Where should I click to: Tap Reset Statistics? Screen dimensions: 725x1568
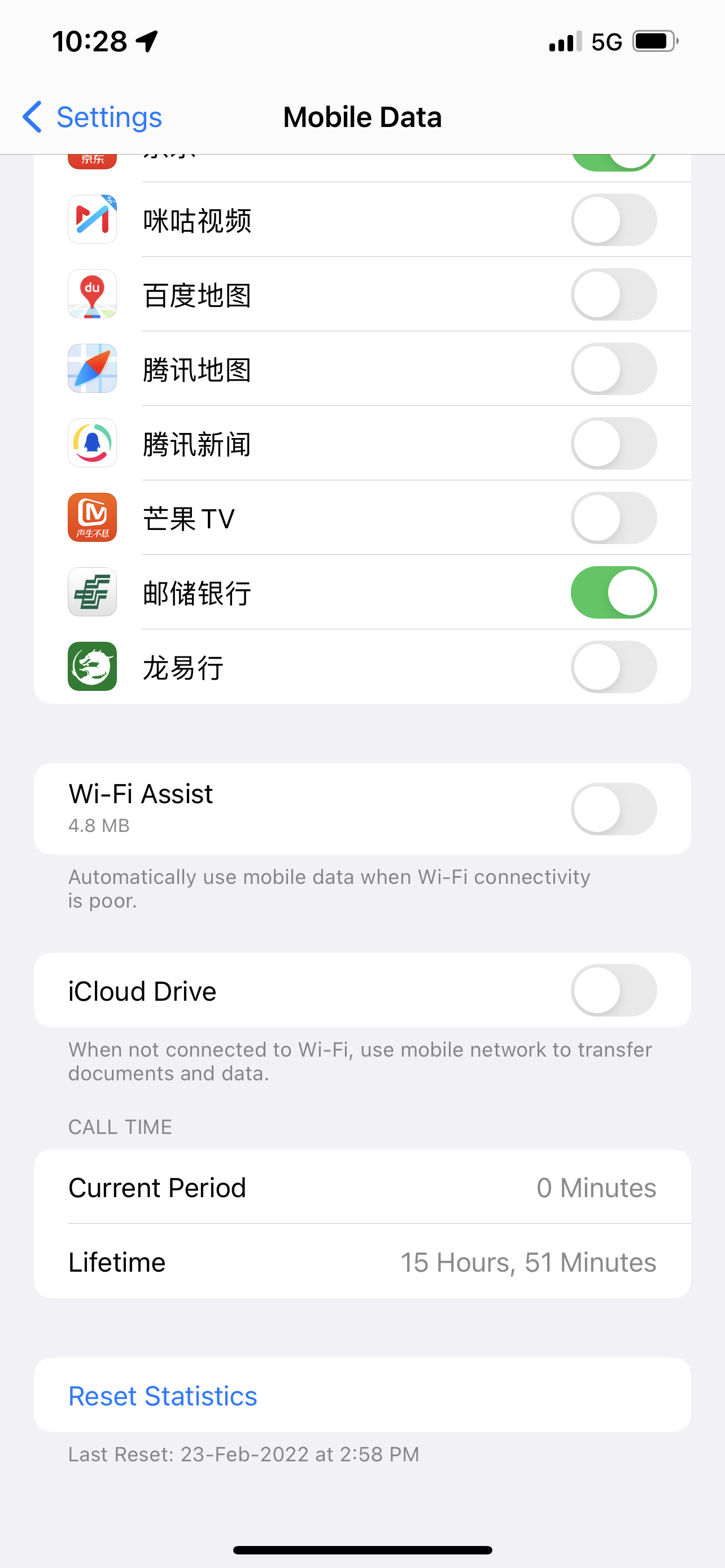tap(163, 1396)
